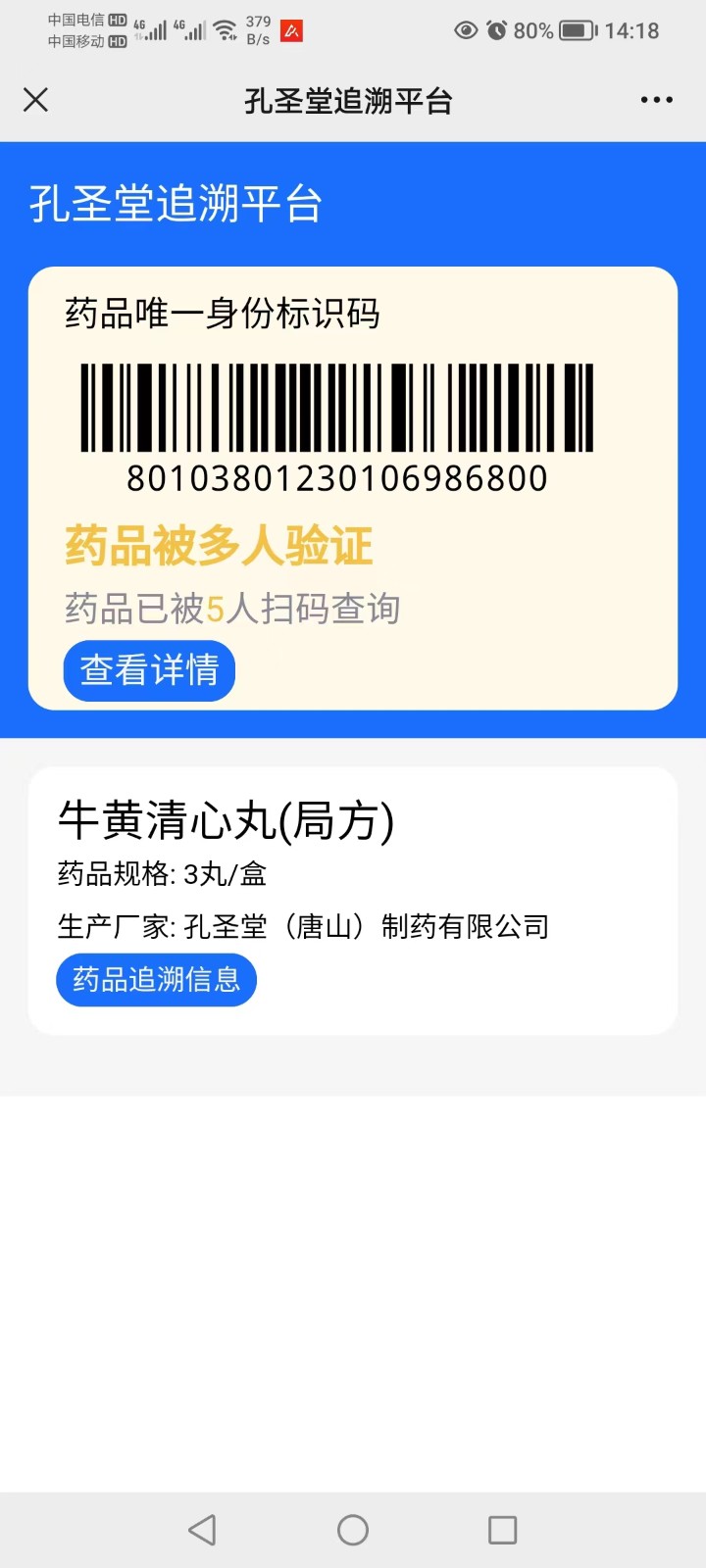Tap the 孔圣堂追溯平台 title bar

point(353,100)
